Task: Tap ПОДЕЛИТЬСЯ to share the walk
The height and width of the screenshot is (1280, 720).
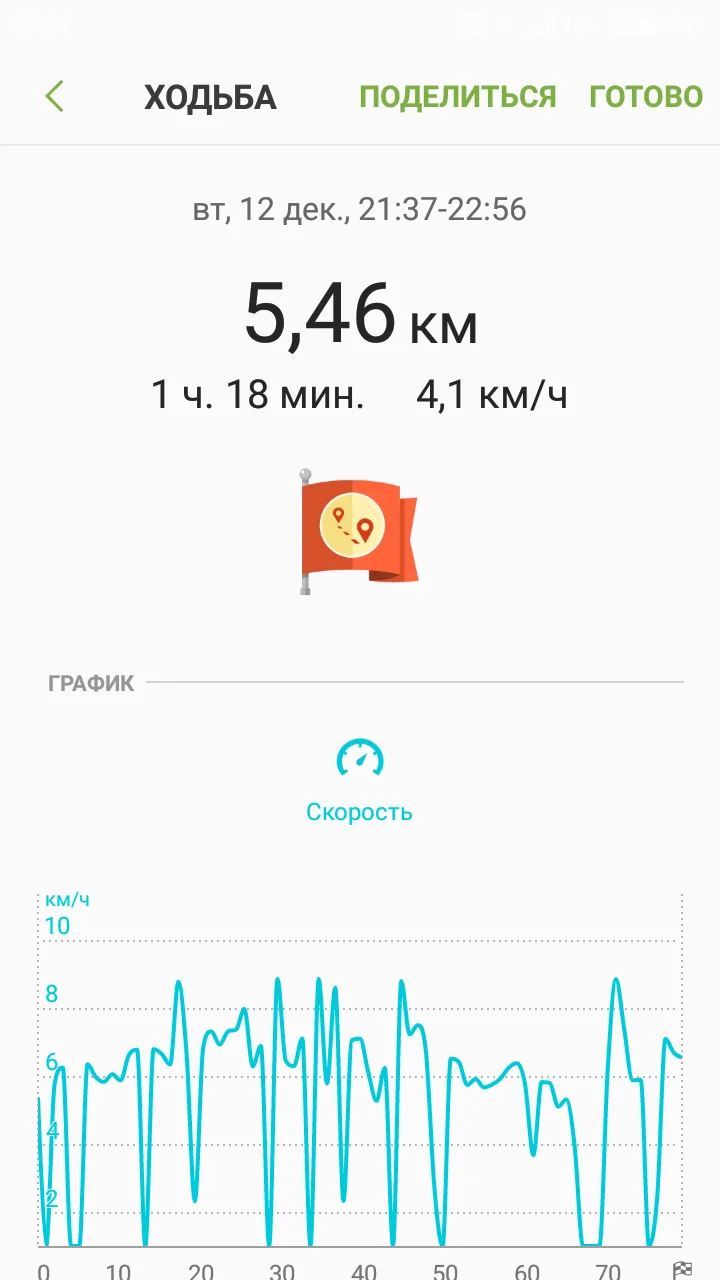Action: click(x=457, y=97)
